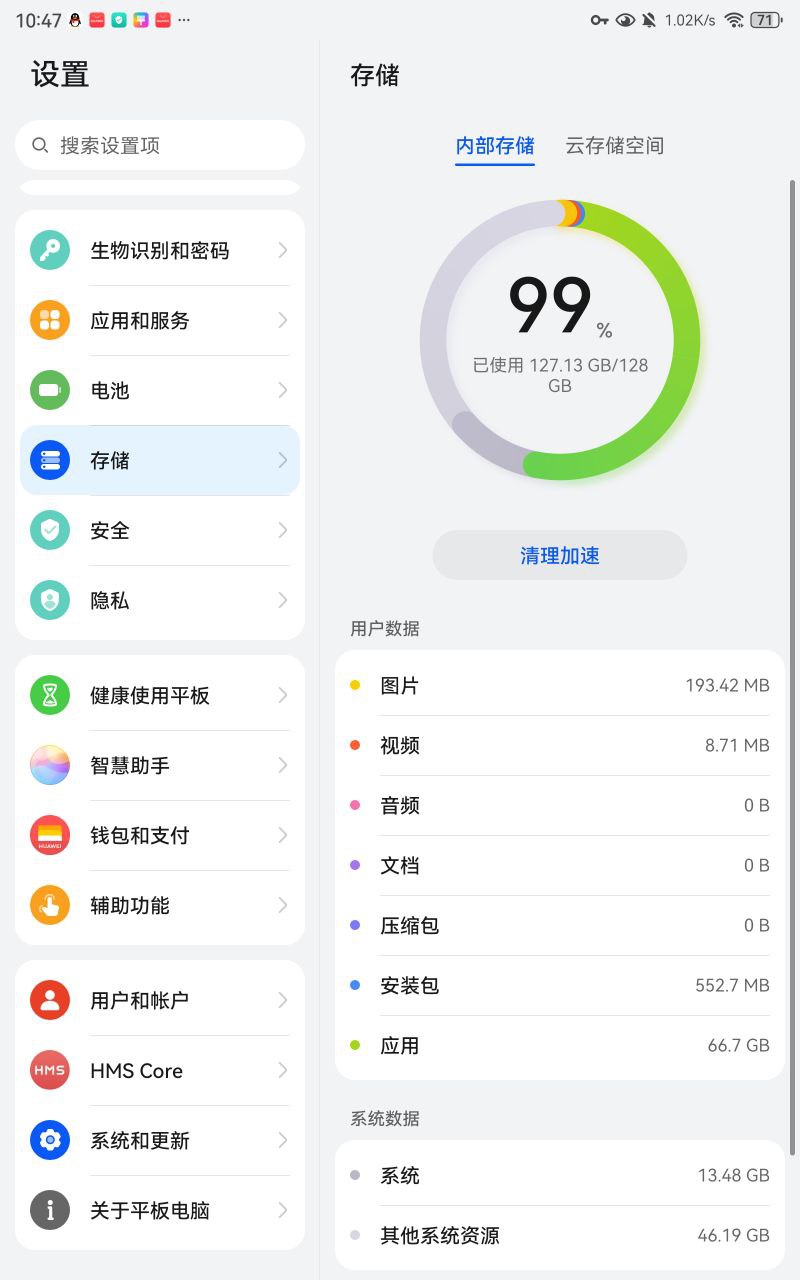This screenshot has width=800, height=1280.
Task: Open 关于平板电脑
Action: pyautogui.click(x=160, y=1211)
